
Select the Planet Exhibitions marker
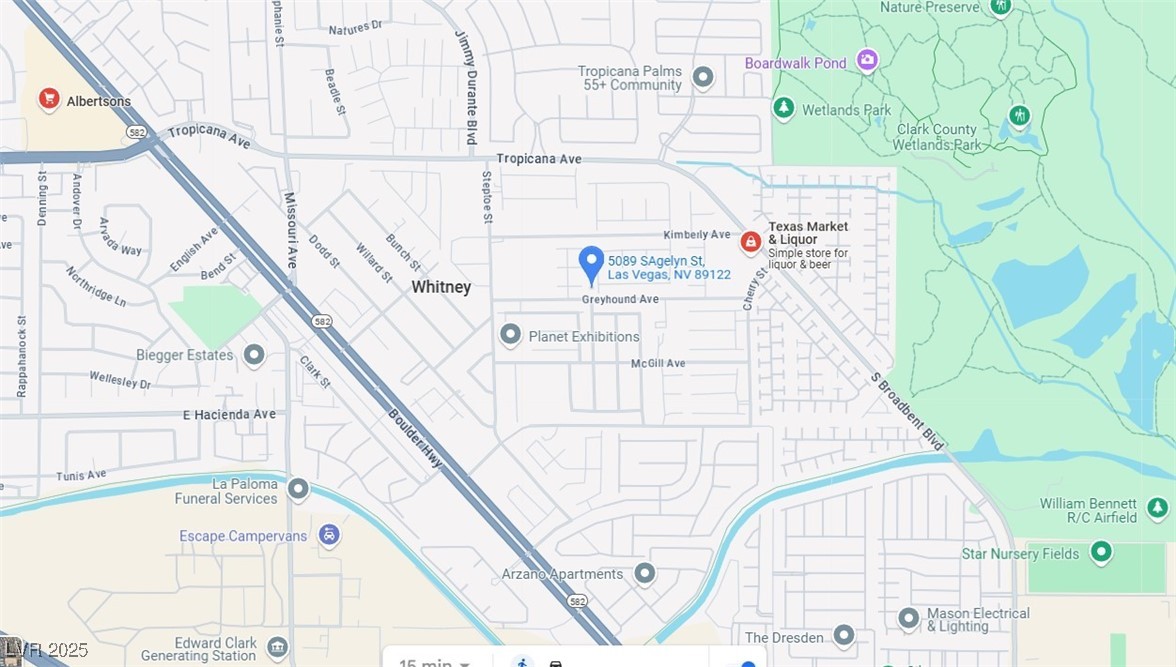click(x=511, y=335)
